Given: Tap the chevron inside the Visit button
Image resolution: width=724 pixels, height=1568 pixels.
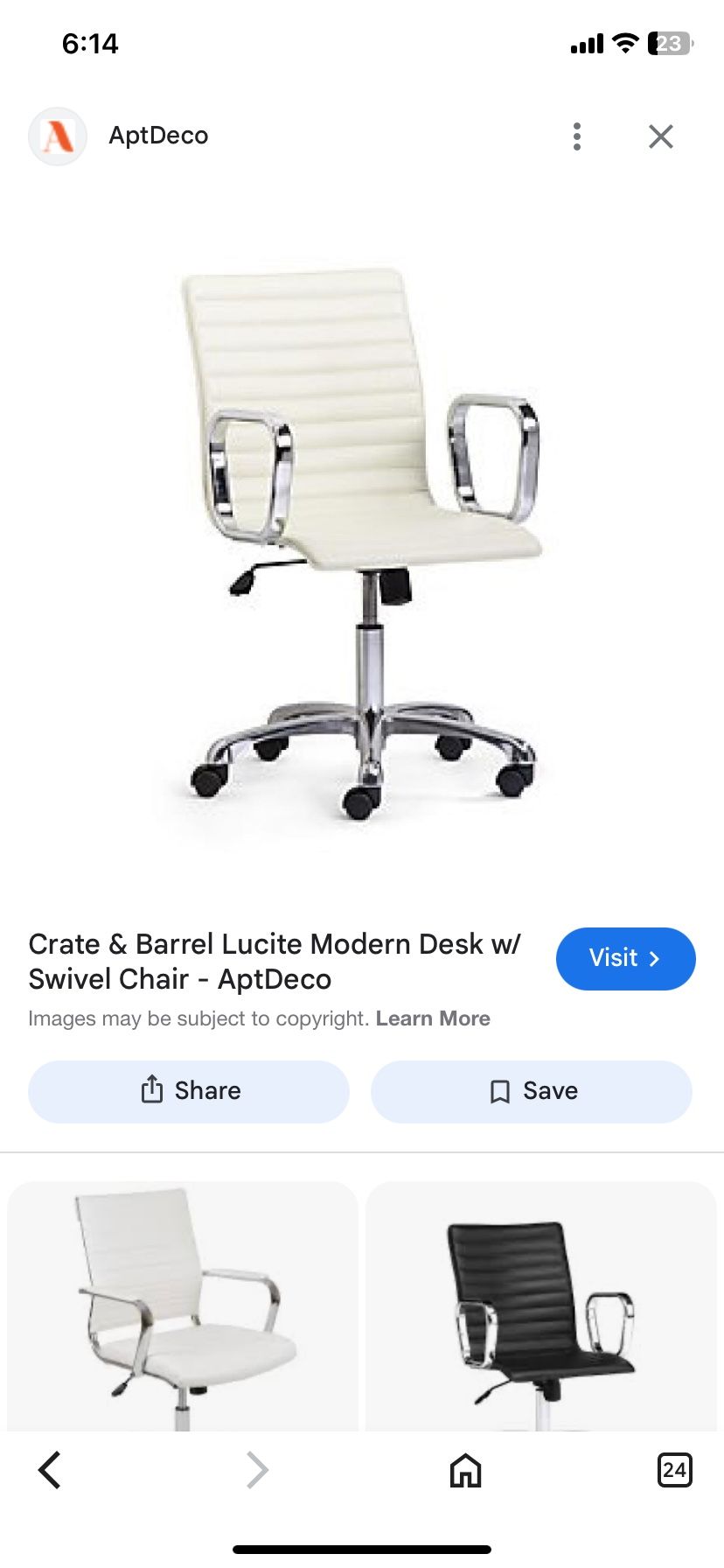Looking at the screenshot, I should [x=655, y=959].
